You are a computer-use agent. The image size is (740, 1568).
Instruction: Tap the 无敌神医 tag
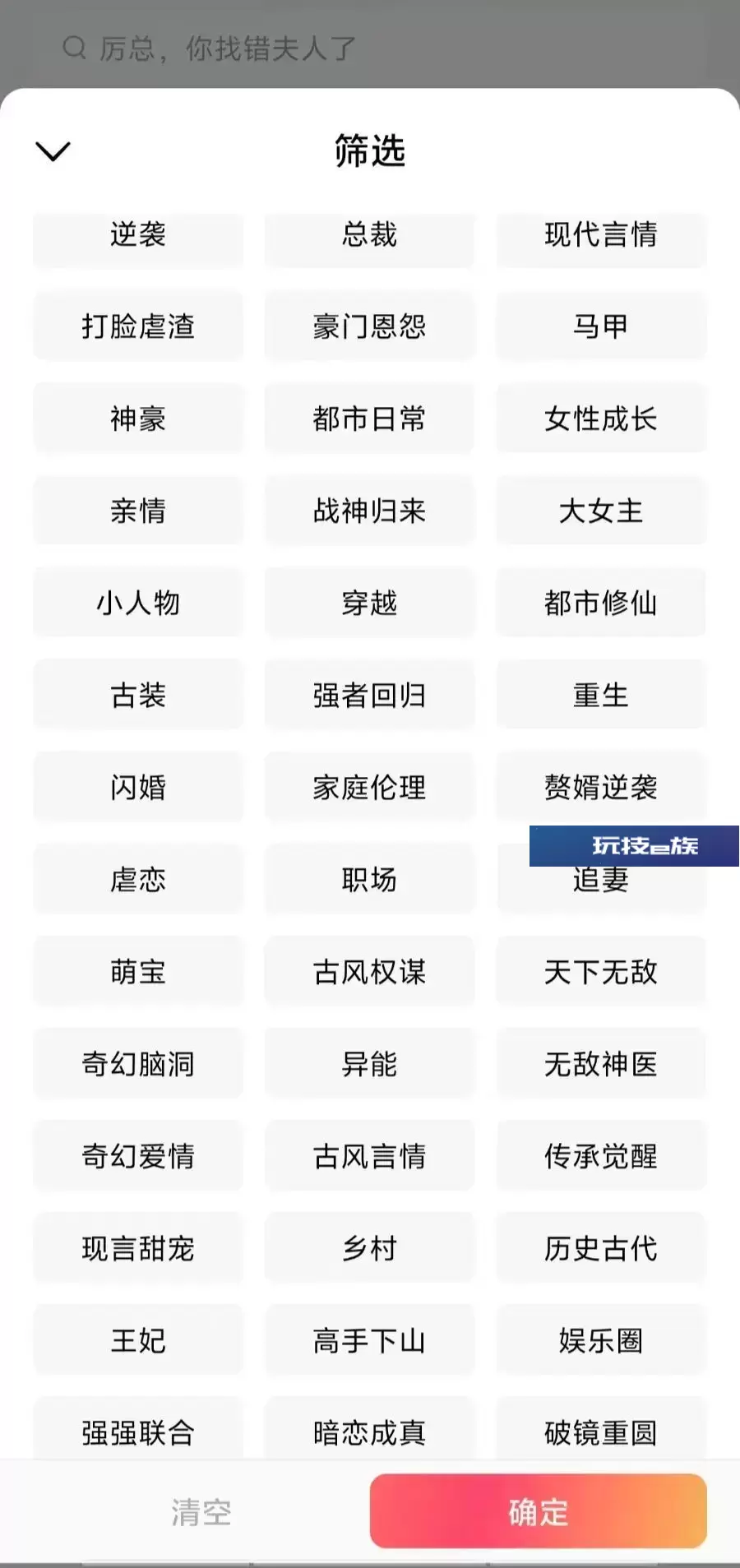pos(601,1064)
